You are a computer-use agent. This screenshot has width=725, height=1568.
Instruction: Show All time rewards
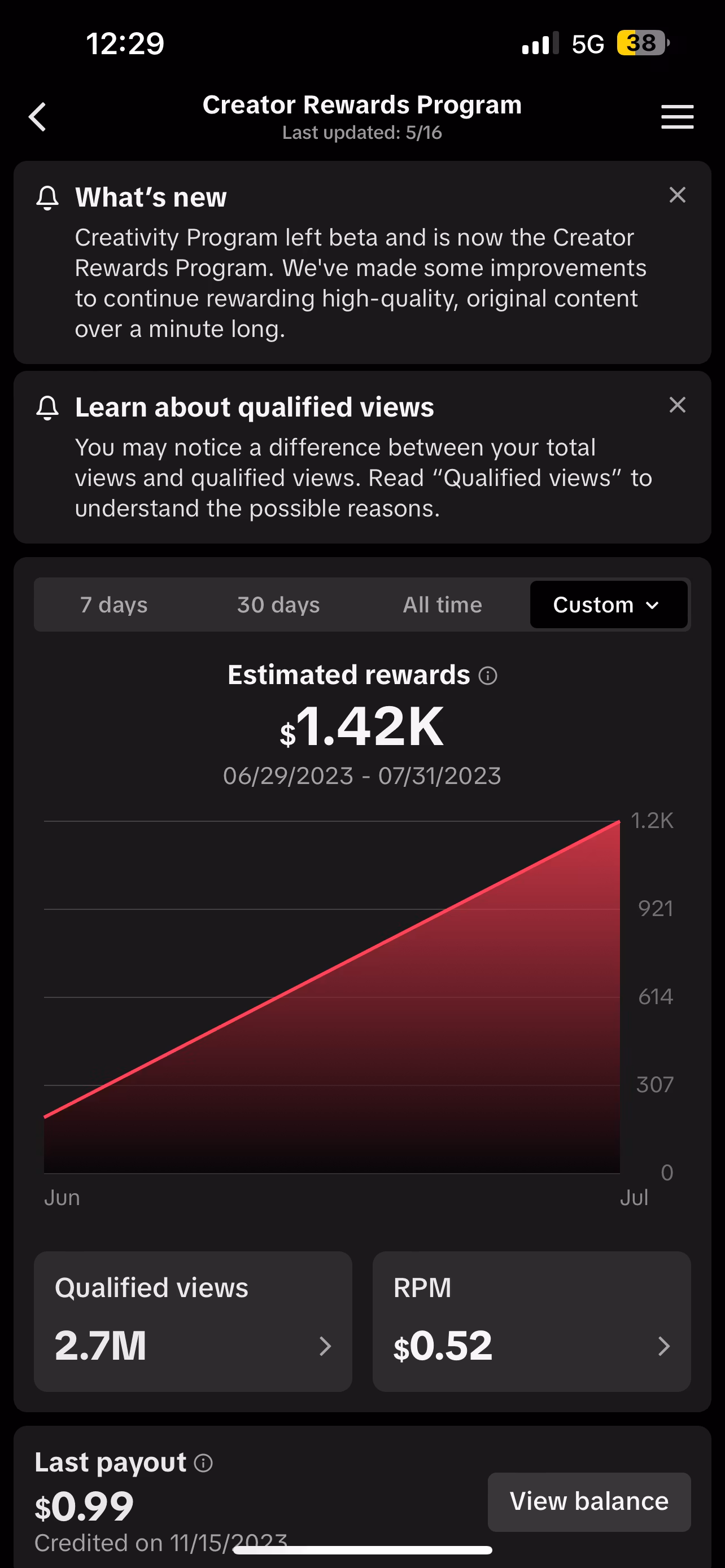tap(443, 605)
